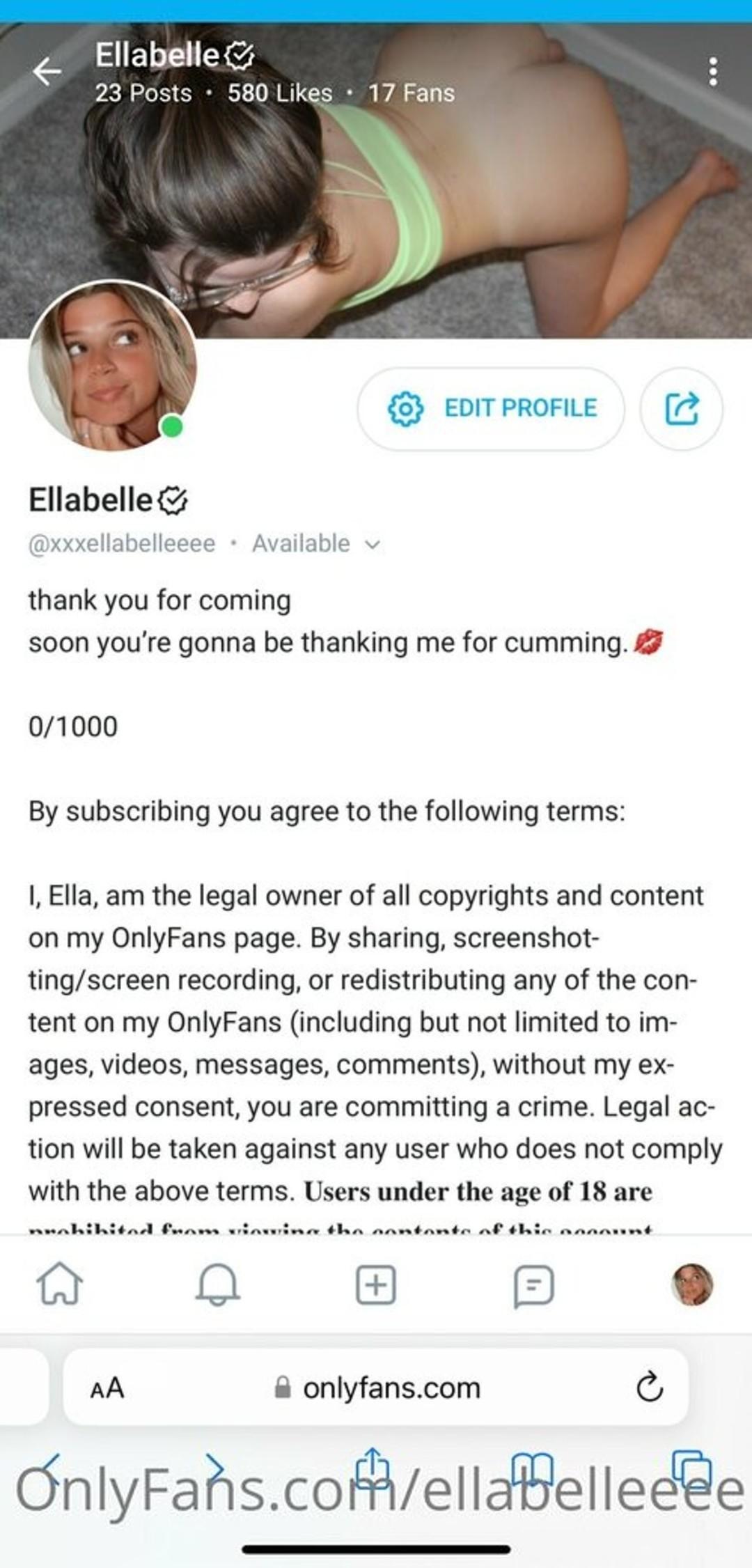Open the notifications bell

coord(218,1284)
